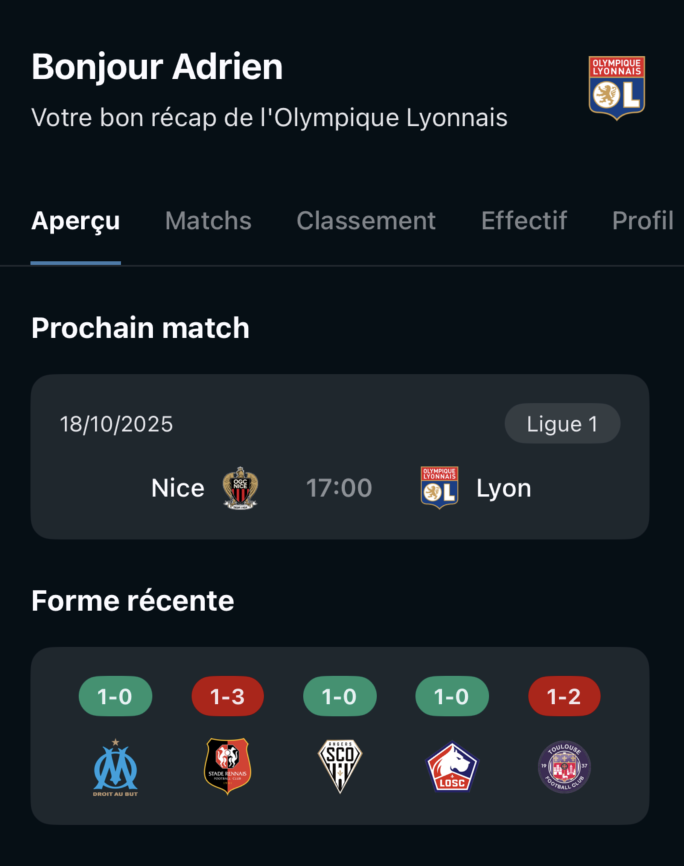684x866 pixels.
Task: Open the Nice vs Lyon match card
Action: (x=340, y=457)
